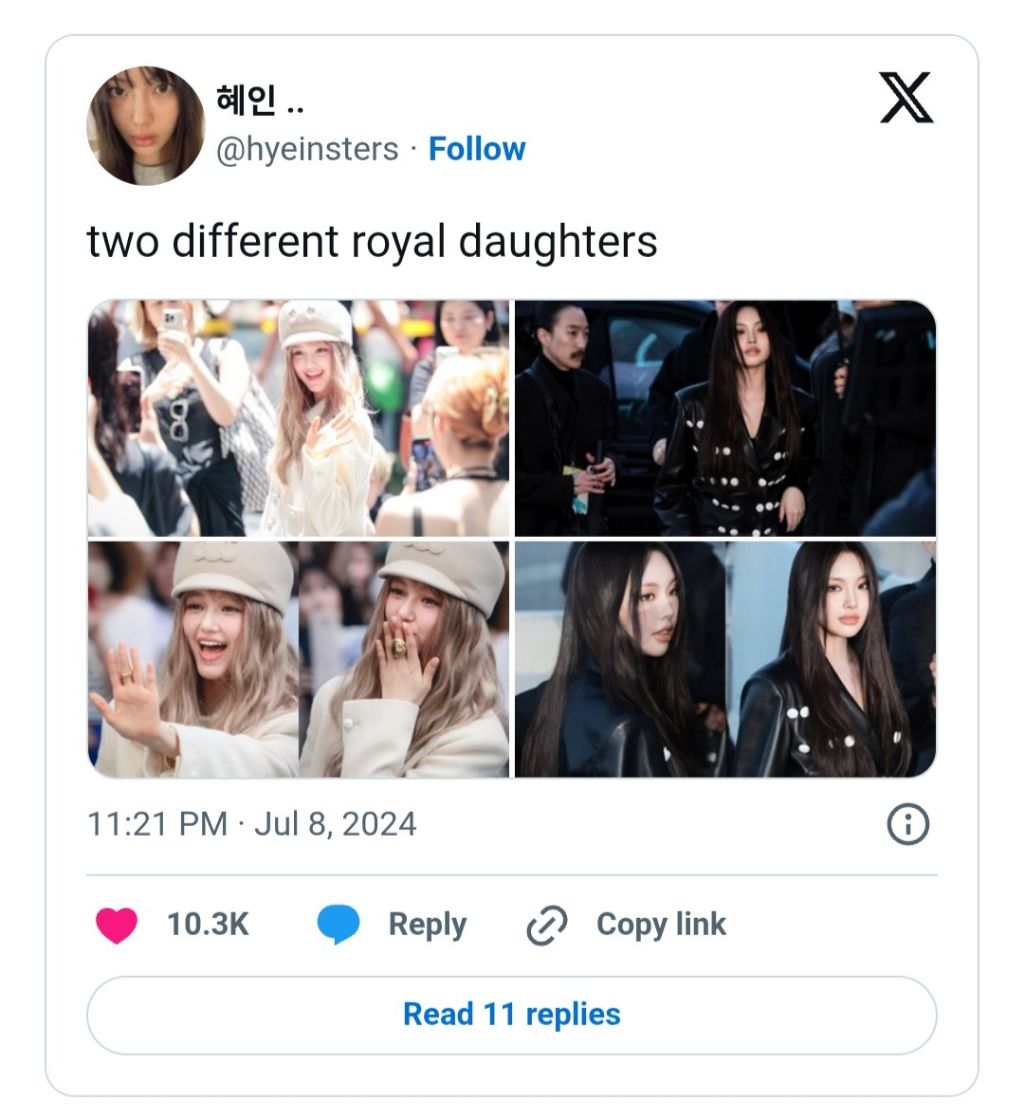Open the @hyeinsters handle

coord(307,150)
